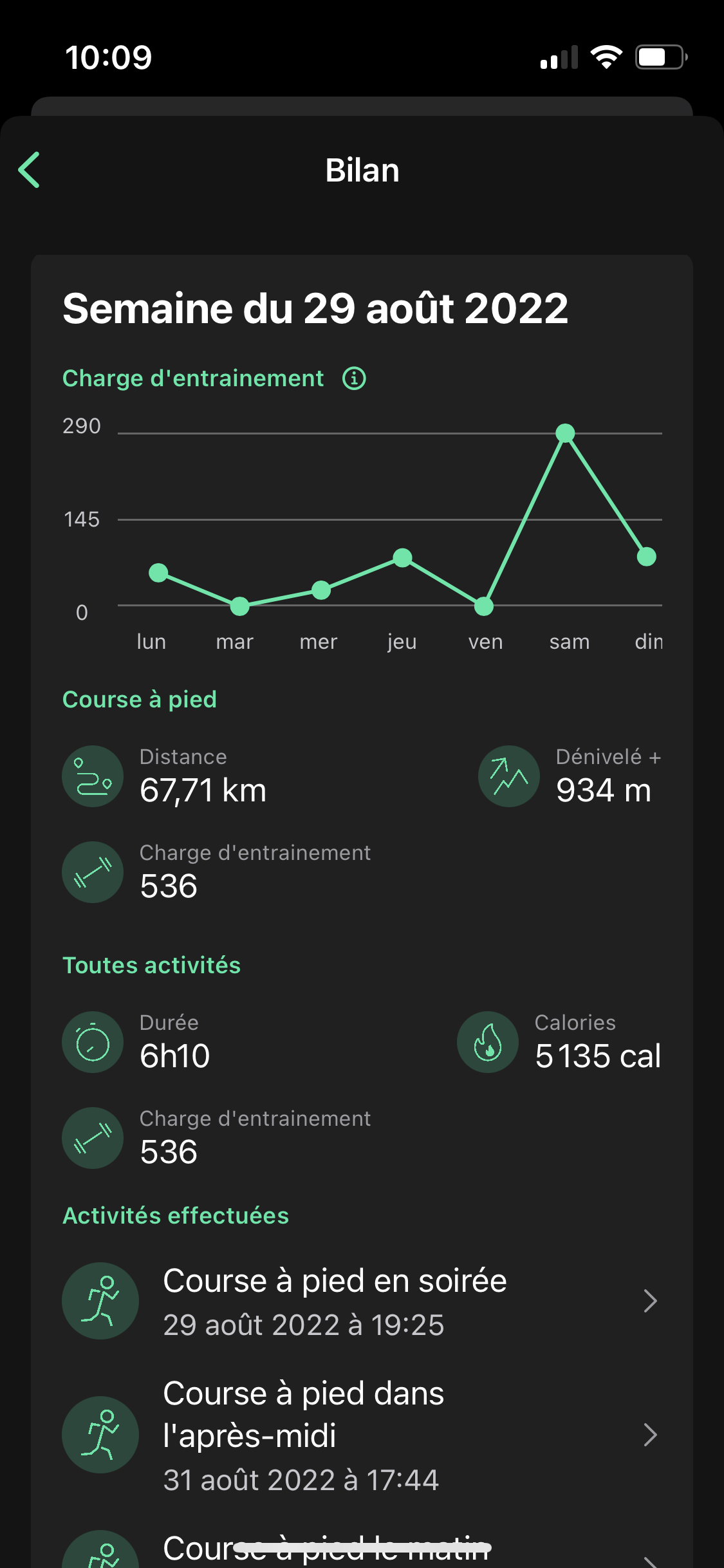Open the Charge d'entrainement info icon
Screen dimensions: 724x1568
pos(354,378)
